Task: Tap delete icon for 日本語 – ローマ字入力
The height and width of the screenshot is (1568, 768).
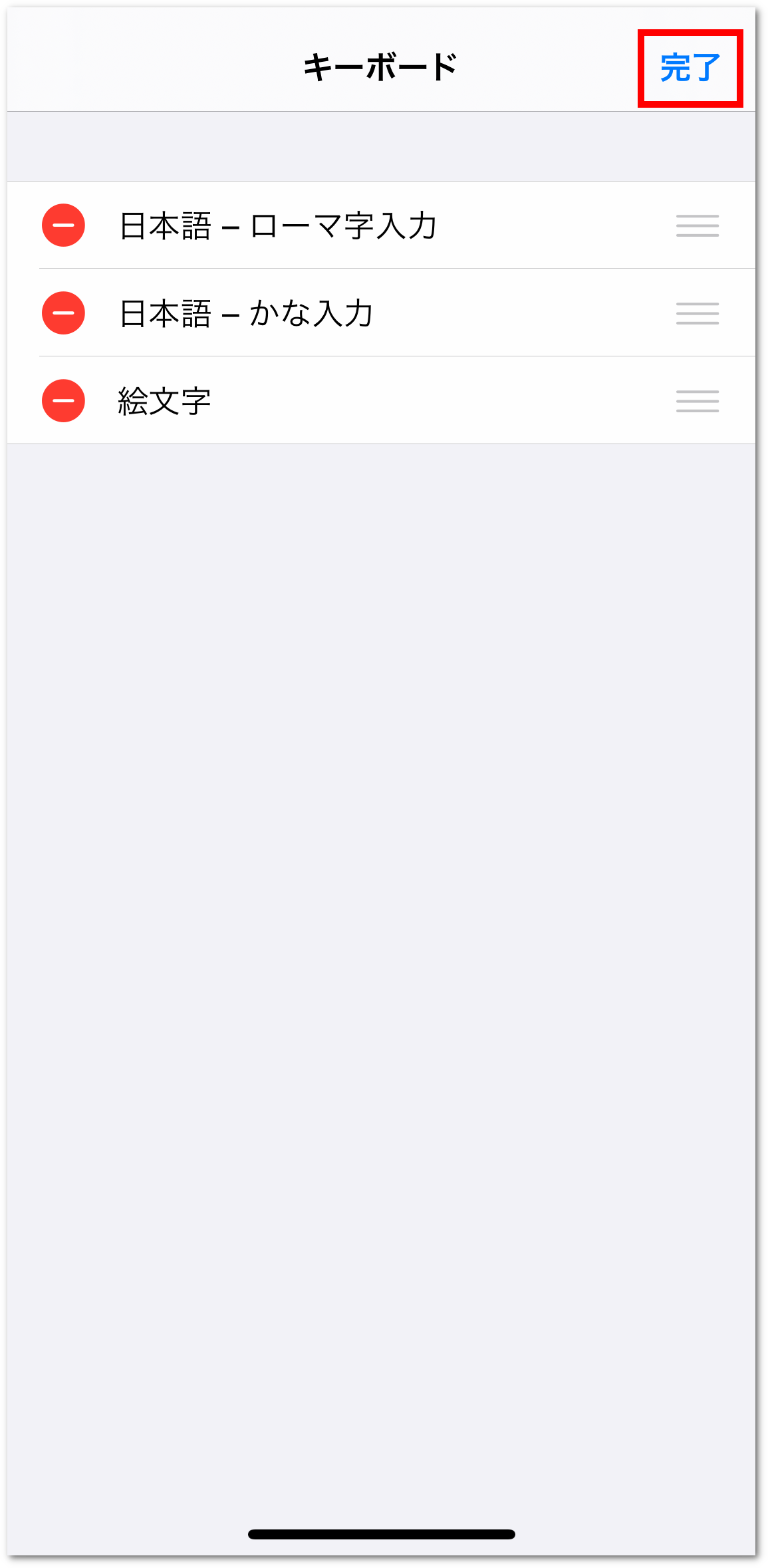Action: click(x=63, y=225)
